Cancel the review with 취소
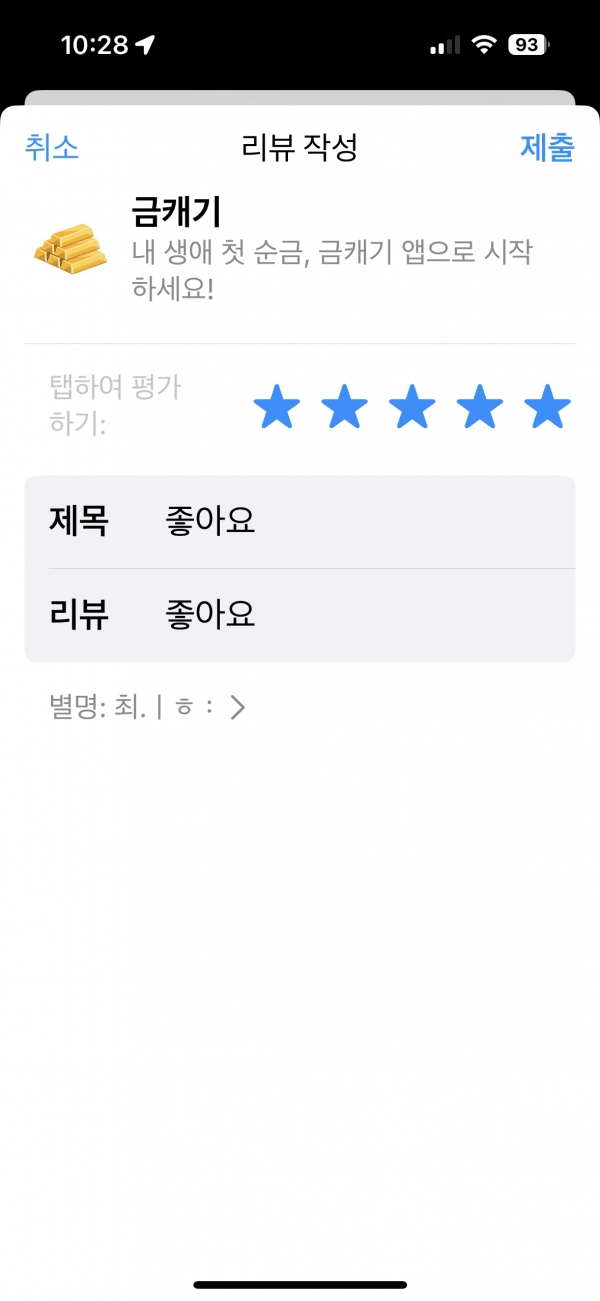The image size is (600, 1301). (52, 148)
